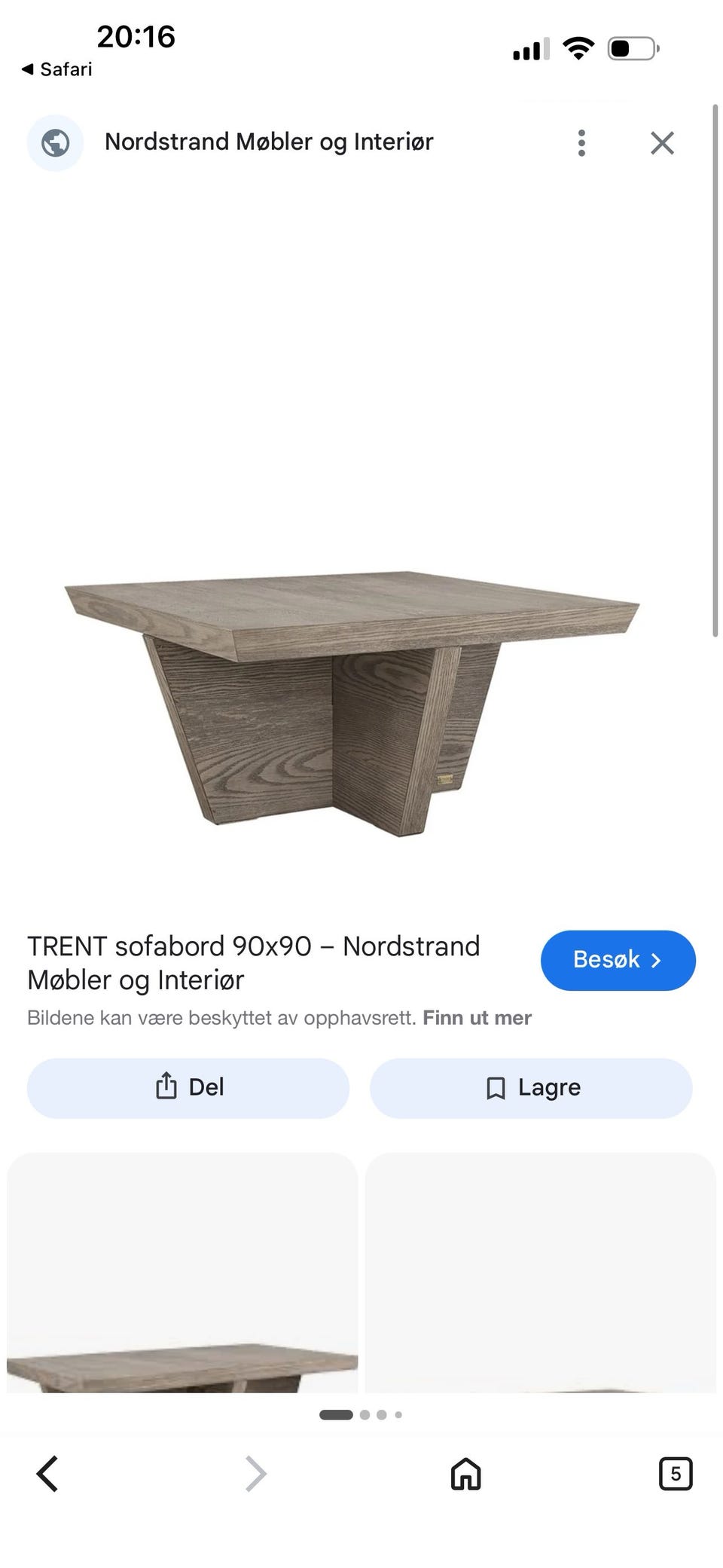Return to Safari via the status bar
723x1568 pixels.
click(56, 69)
